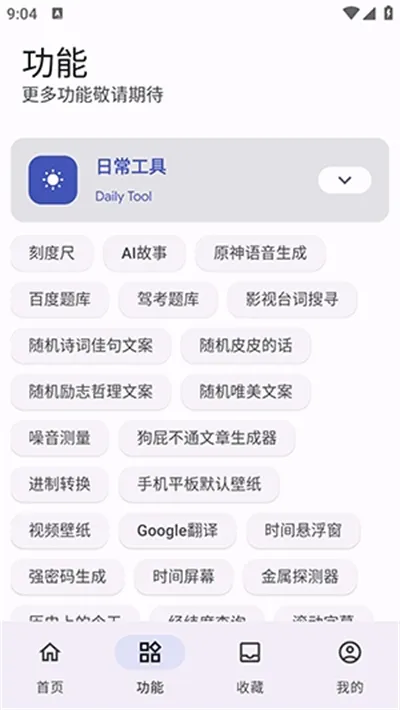400x710 pixels.
Task: Select the 功能 tab
Action: click(x=150, y=666)
